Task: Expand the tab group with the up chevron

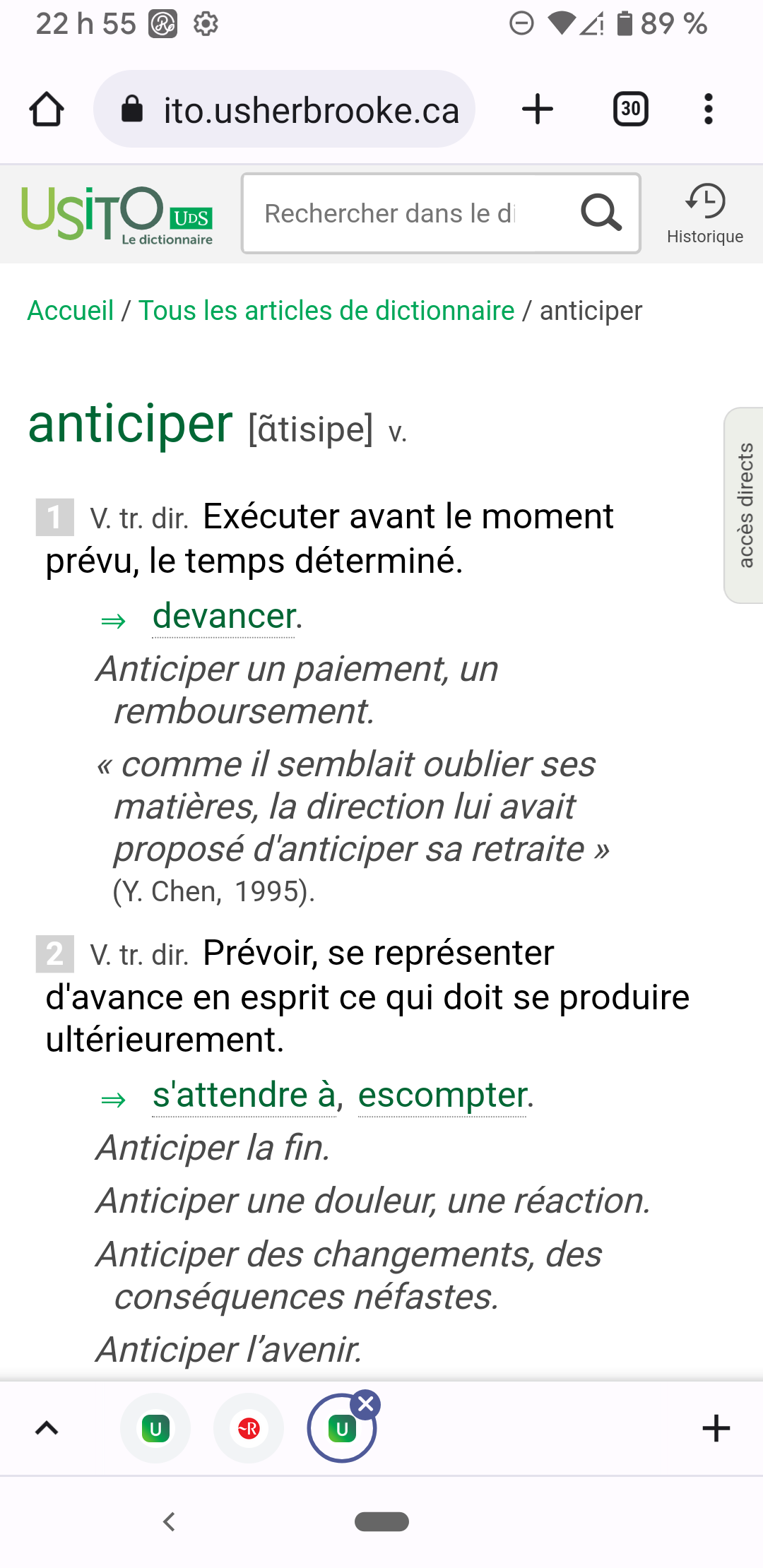Action: (x=47, y=1428)
